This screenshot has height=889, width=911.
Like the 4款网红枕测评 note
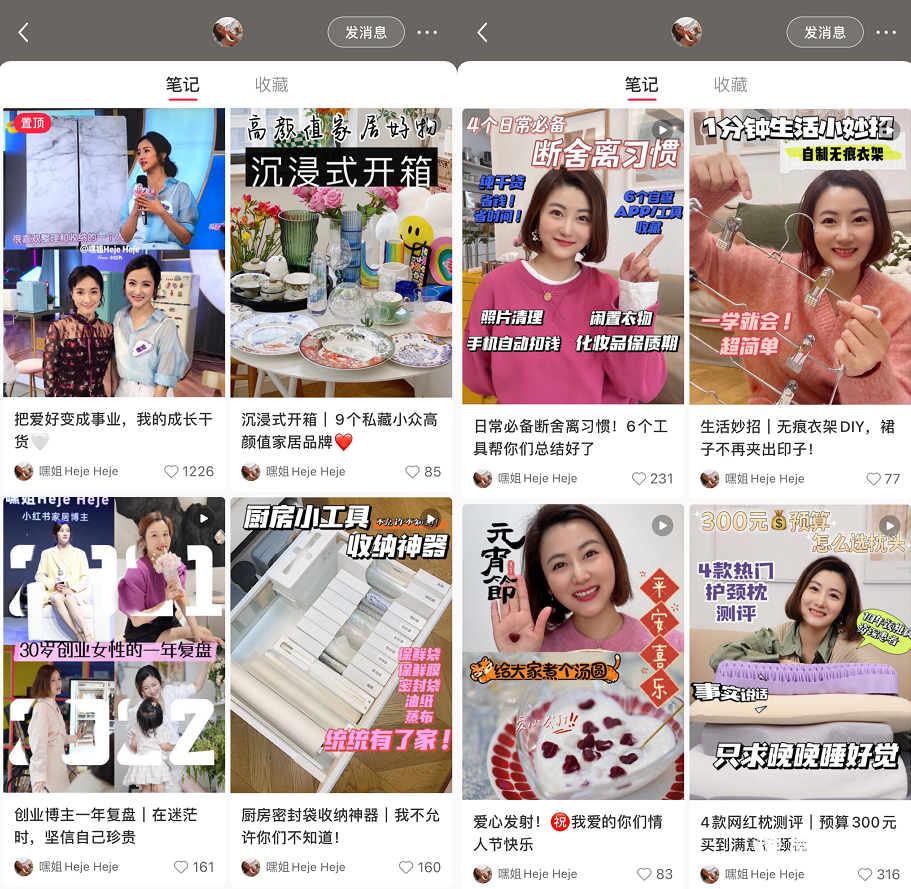[862, 874]
